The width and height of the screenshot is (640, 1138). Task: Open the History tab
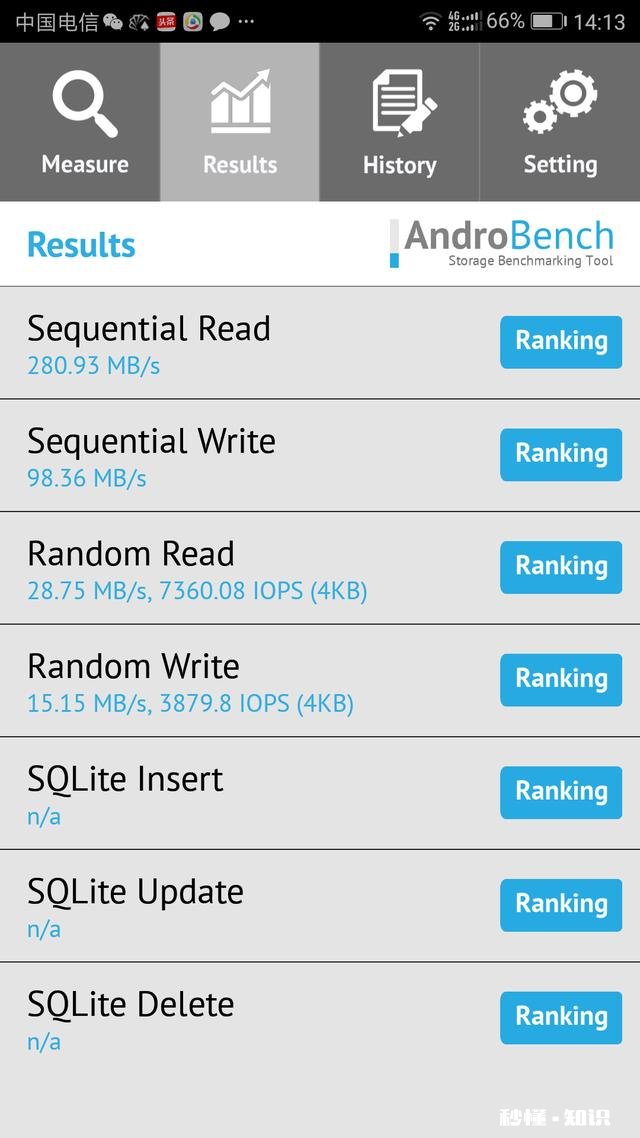click(399, 122)
